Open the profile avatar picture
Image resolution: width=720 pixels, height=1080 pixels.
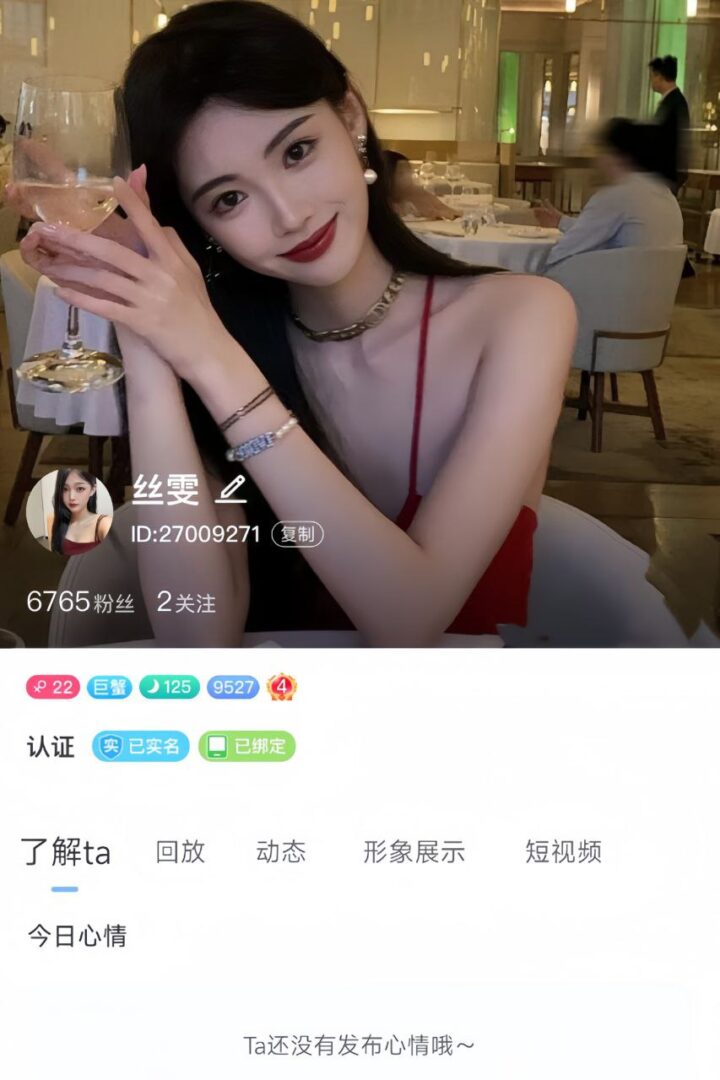coord(69,511)
